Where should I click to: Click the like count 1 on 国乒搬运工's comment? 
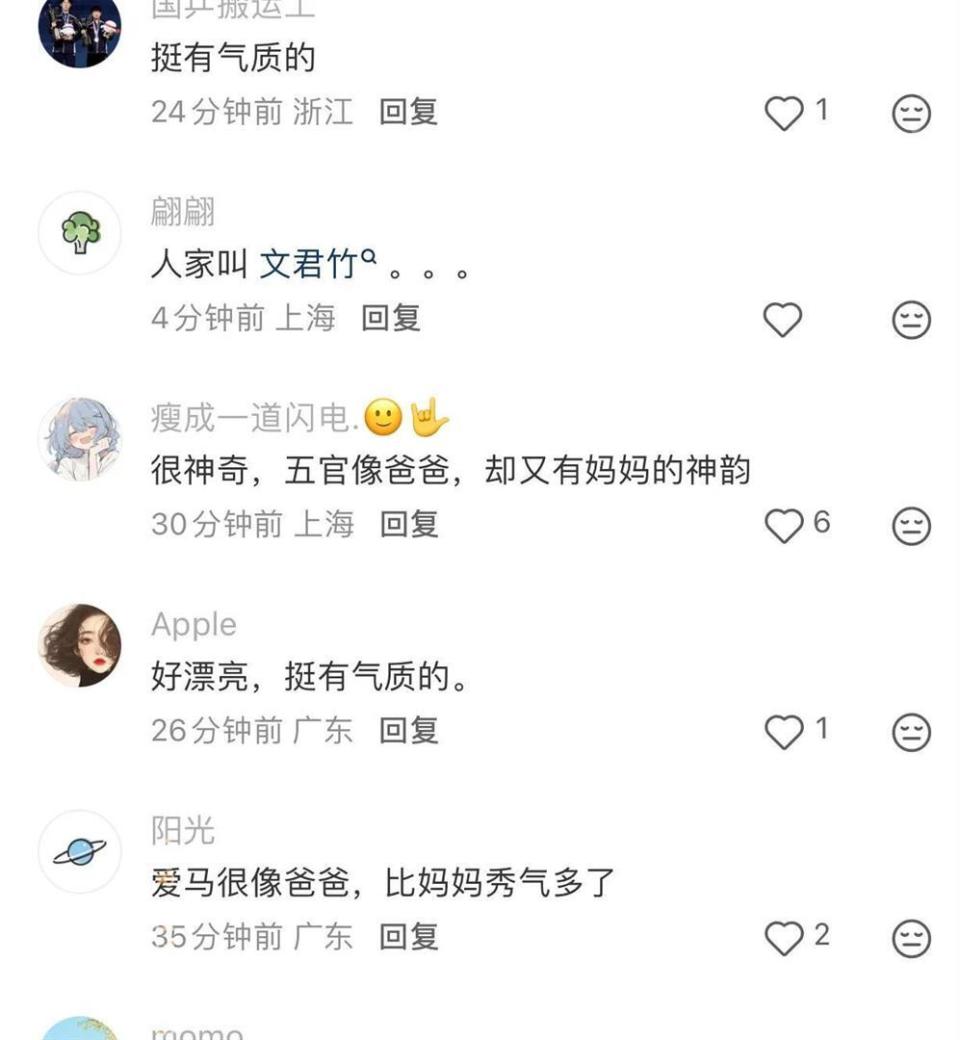pyautogui.click(x=819, y=114)
